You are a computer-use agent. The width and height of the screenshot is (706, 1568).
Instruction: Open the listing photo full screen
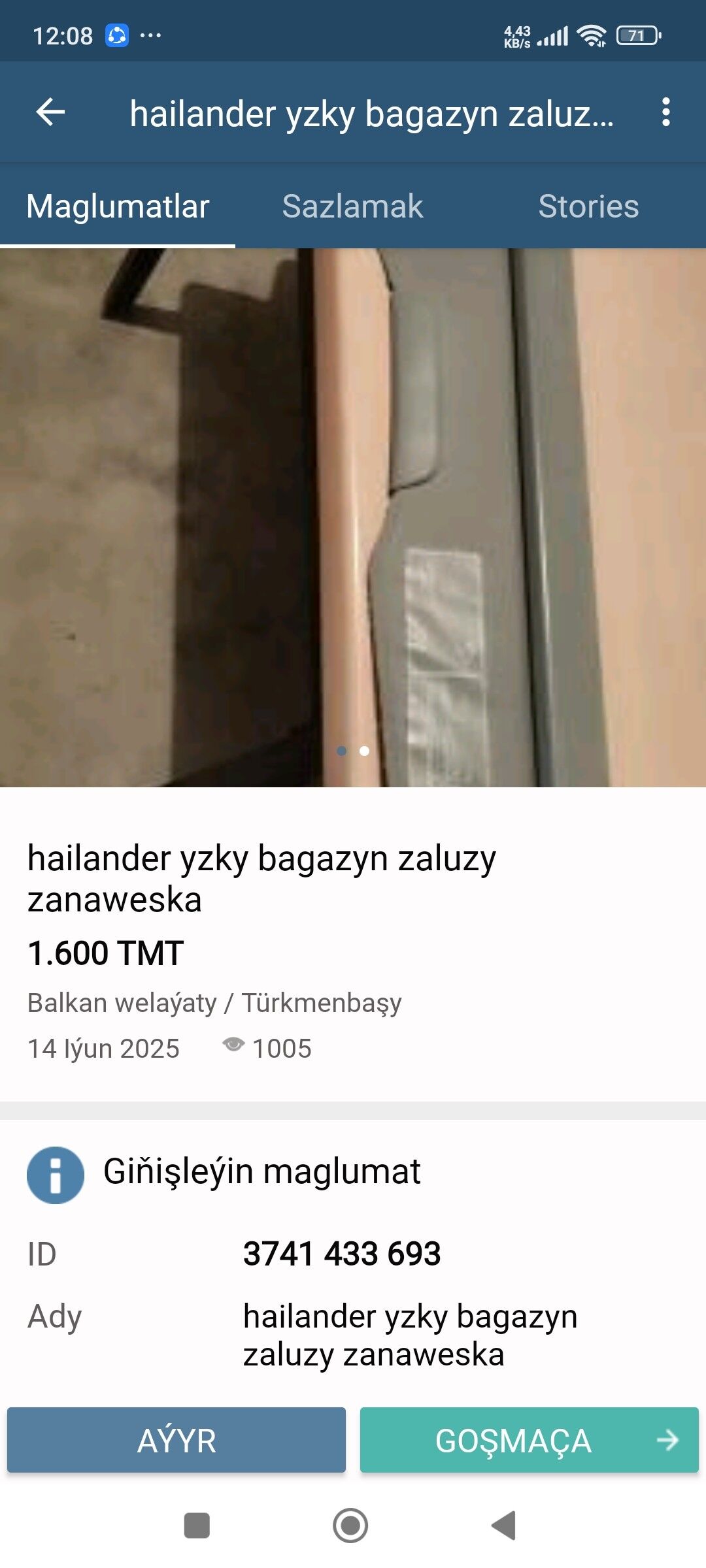pos(353,517)
